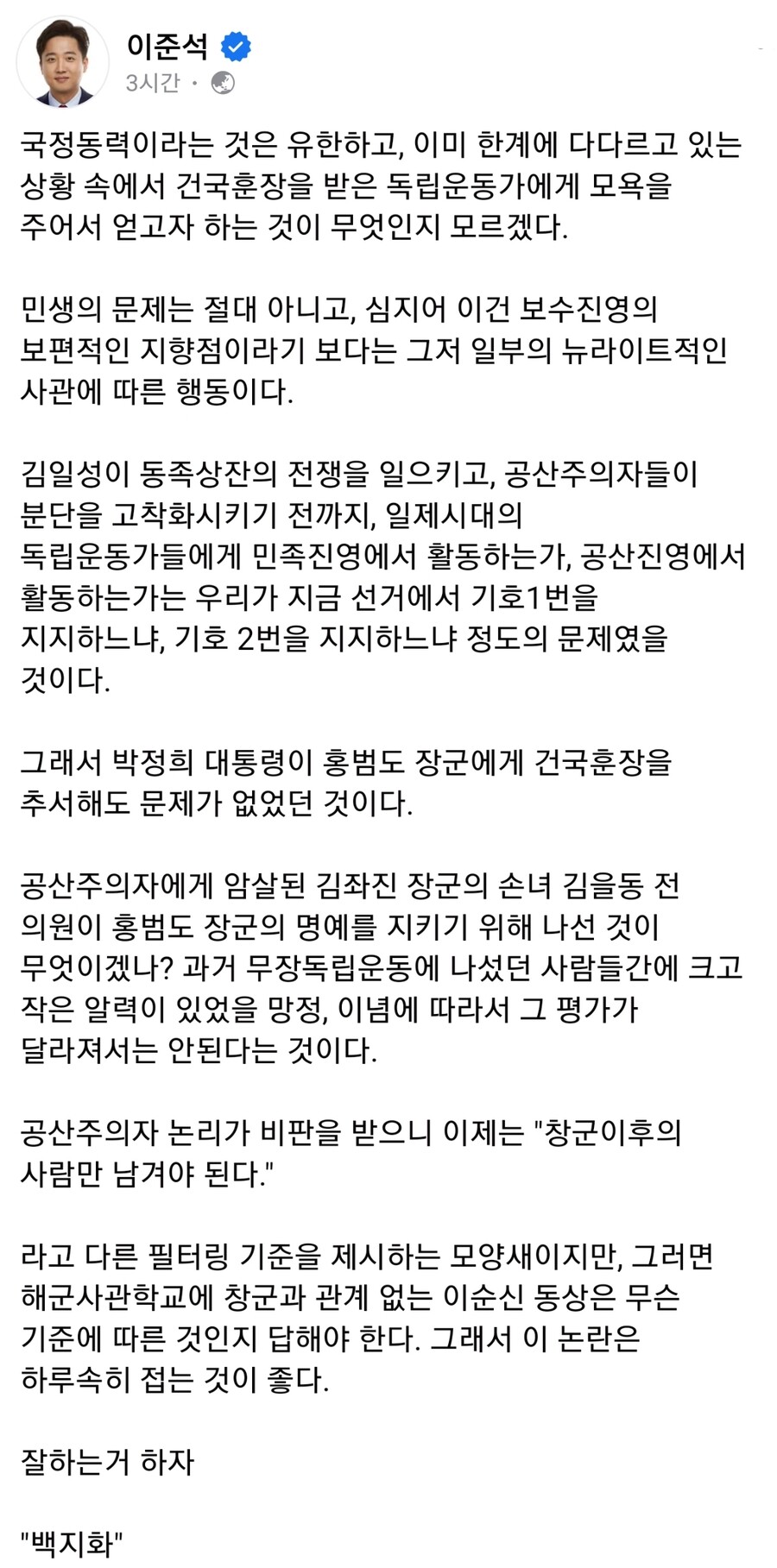Tap the author name 이준석
The height and width of the screenshot is (1568, 777).
167,46
